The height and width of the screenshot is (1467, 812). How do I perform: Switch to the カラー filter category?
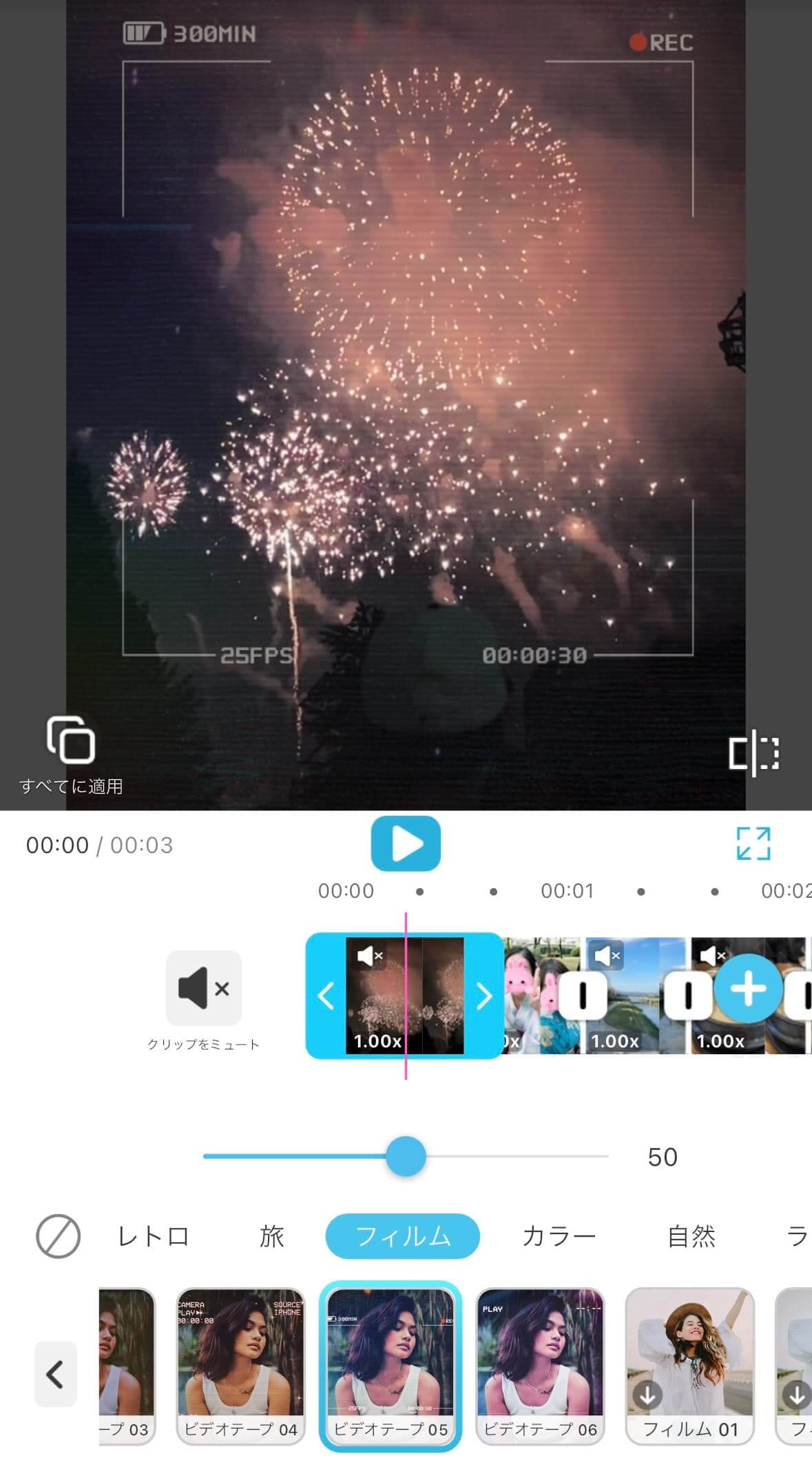pyautogui.click(x=559, y=1236)
